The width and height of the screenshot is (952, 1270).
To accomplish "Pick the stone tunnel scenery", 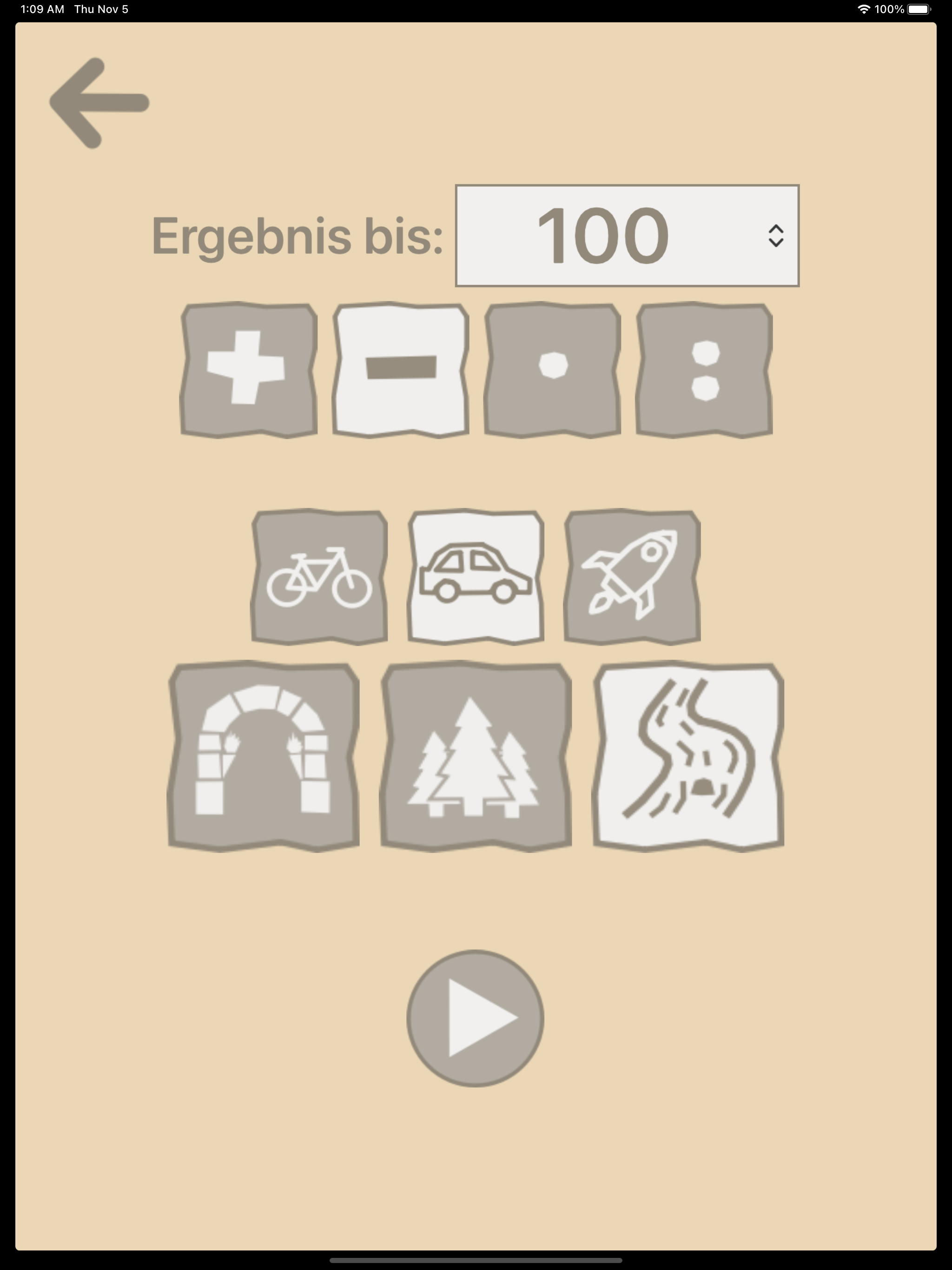I will [264, 756].
